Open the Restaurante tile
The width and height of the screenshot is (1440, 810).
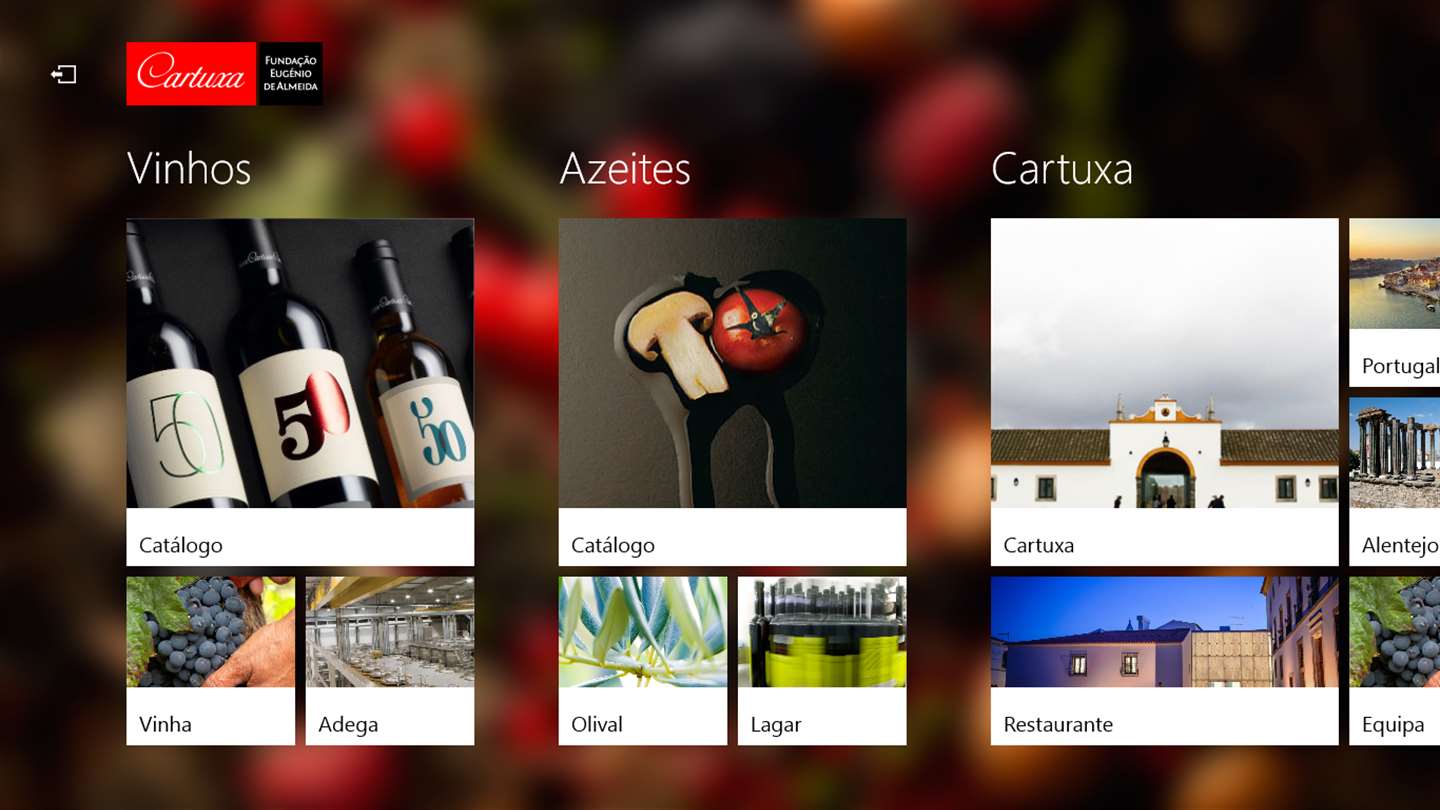click(x=1164, y=660)
